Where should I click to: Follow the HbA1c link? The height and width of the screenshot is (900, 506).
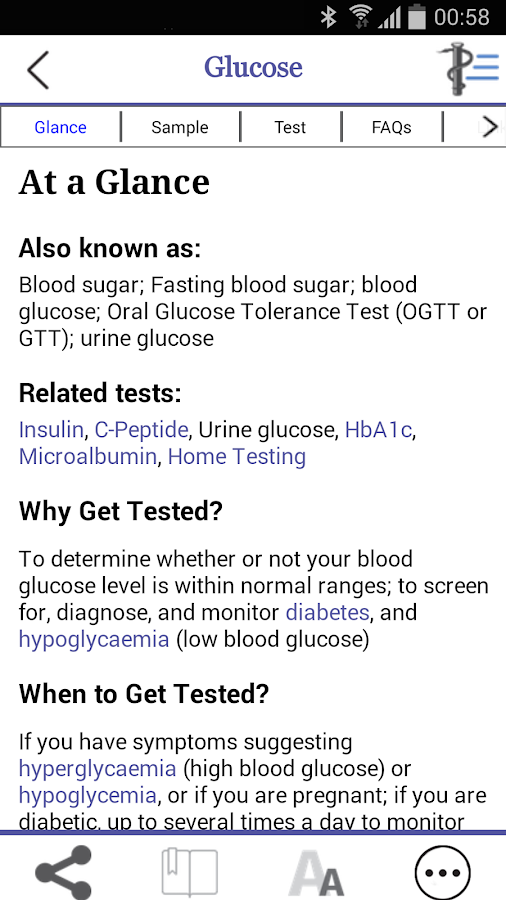379,429
